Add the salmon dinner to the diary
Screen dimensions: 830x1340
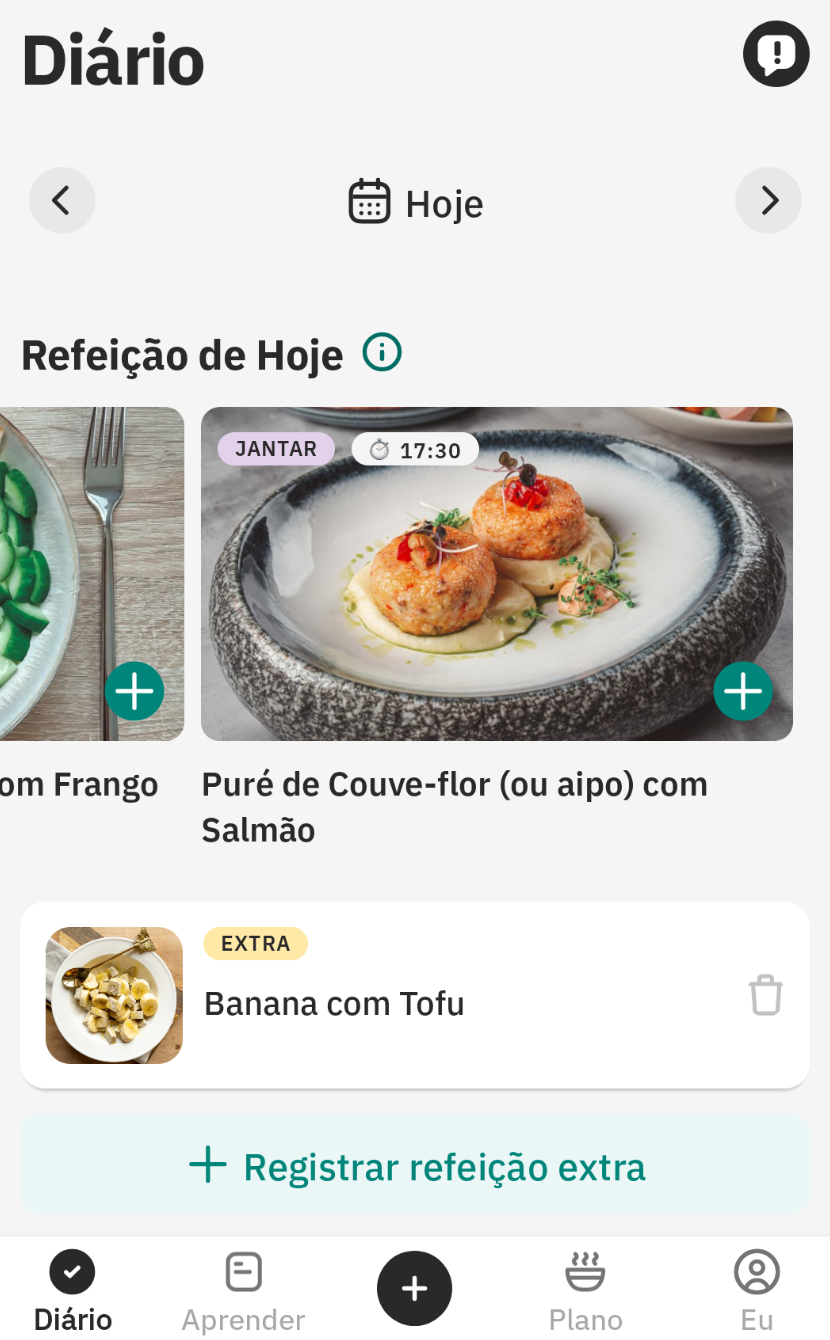(743, 691)
